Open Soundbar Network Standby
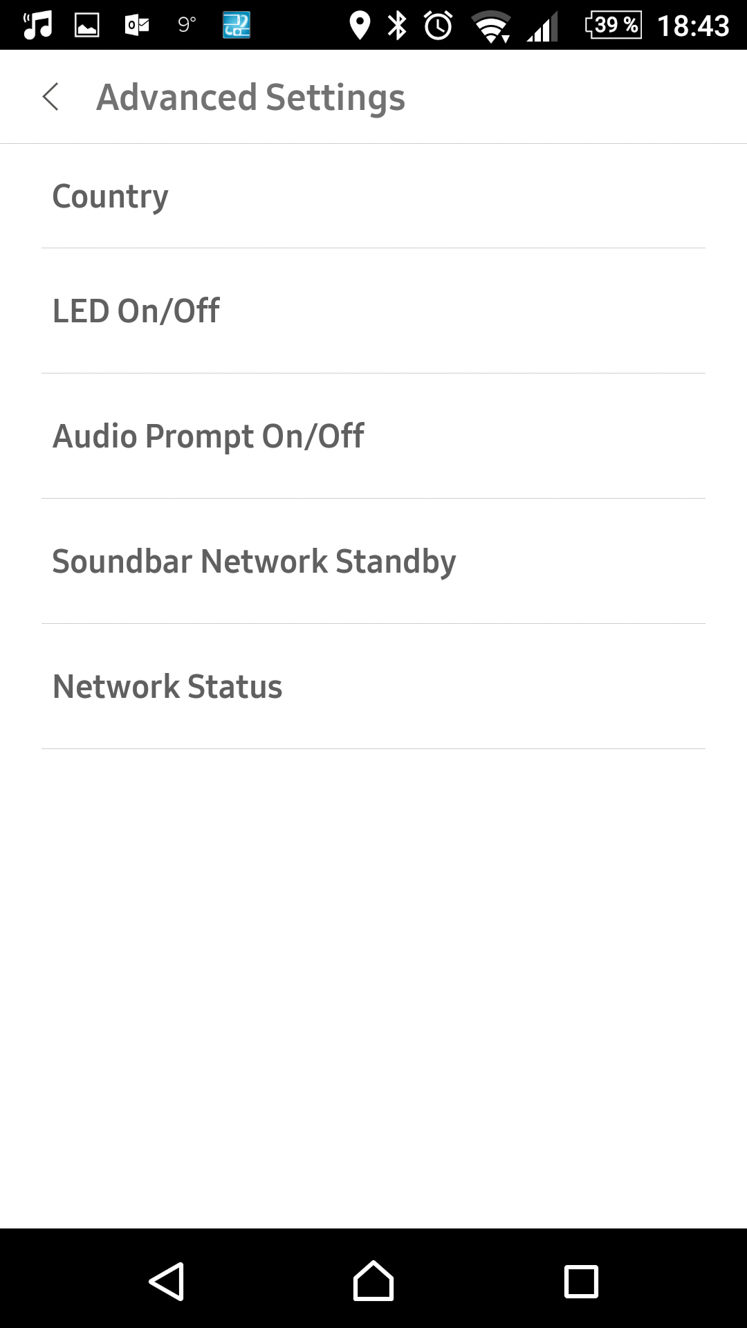The width and height of the screenshot is (747, 1328). click(x=373, y=561)
